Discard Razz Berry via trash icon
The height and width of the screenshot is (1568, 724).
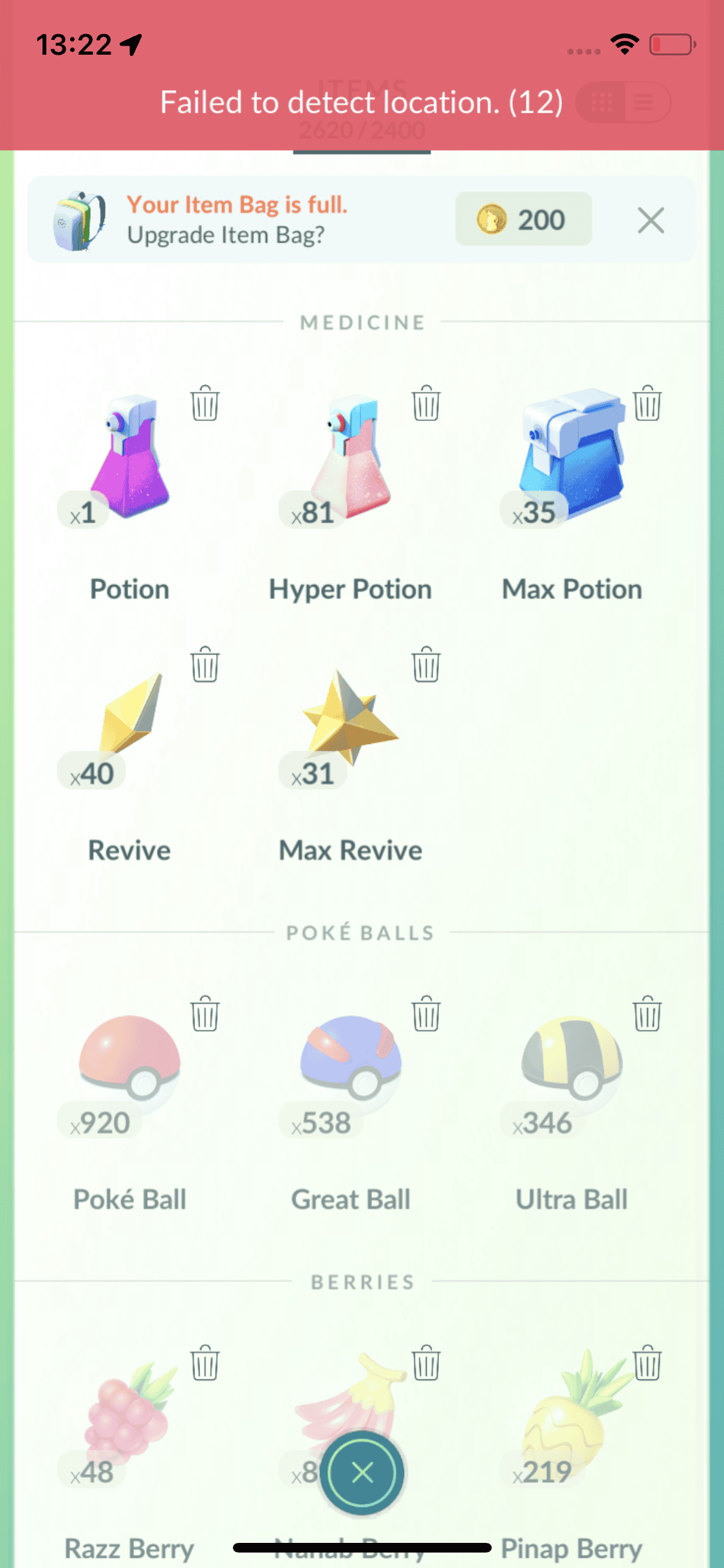[205, 1363]
